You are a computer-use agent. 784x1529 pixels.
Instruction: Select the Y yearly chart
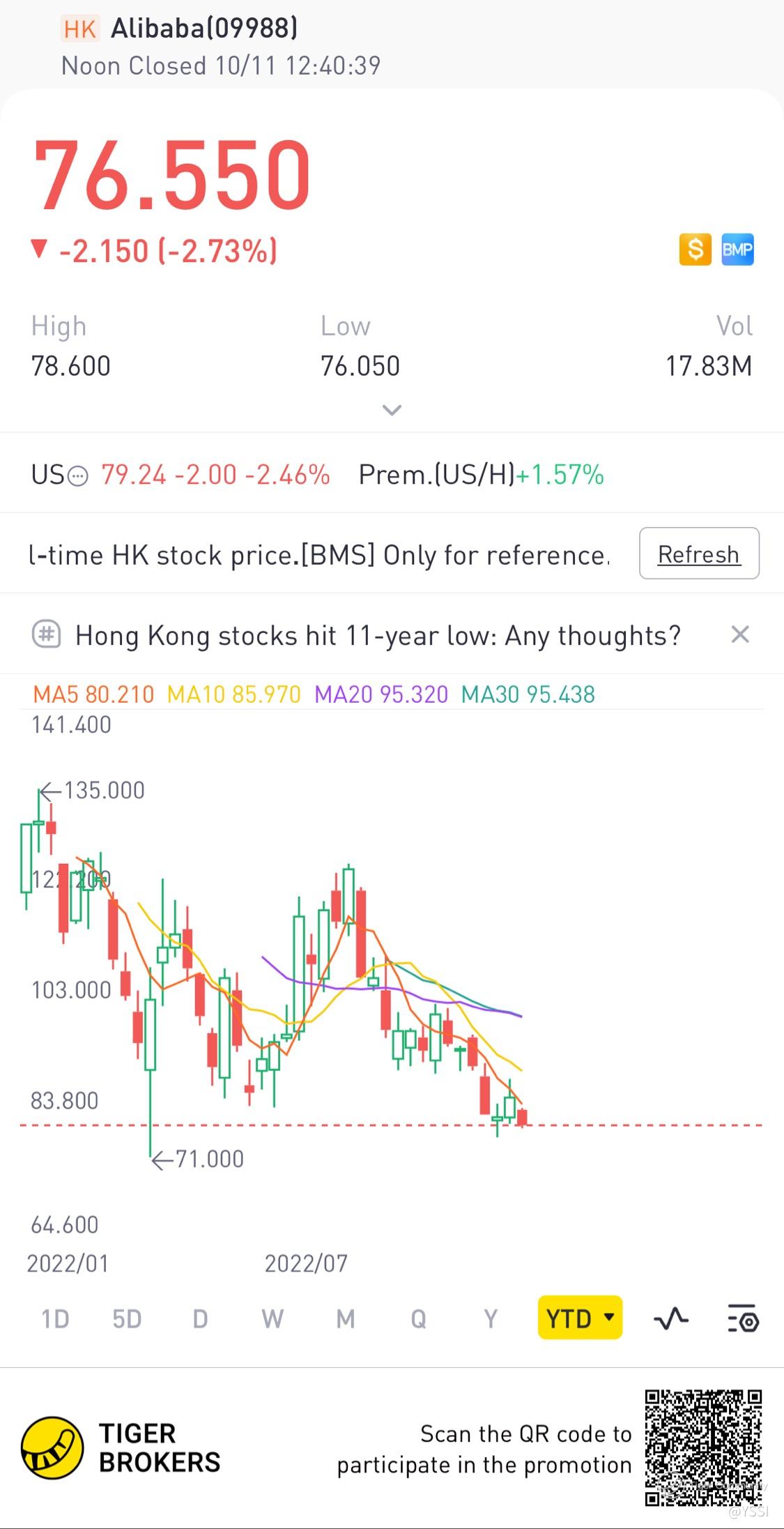tap(491, 1319)
